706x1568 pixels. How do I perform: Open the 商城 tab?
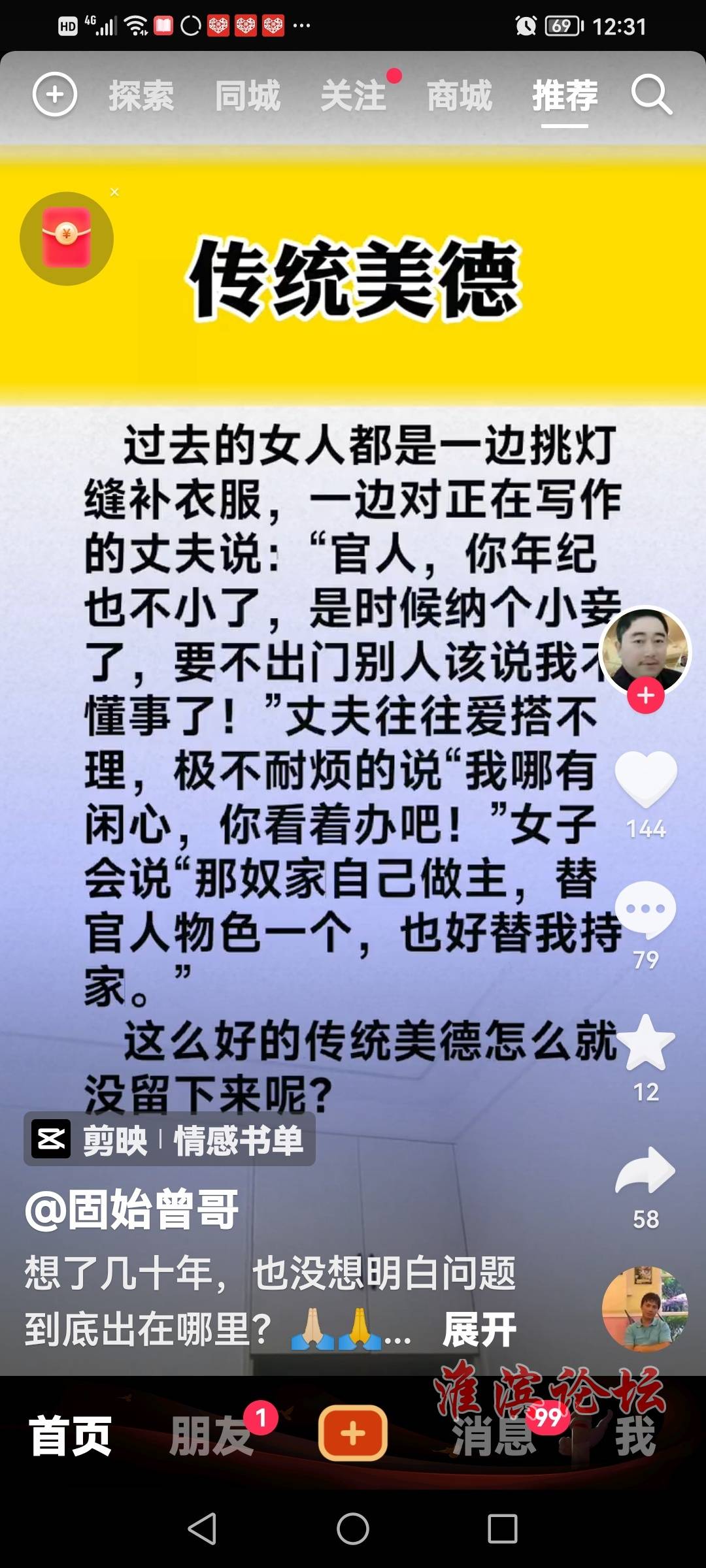coord(460,95)
